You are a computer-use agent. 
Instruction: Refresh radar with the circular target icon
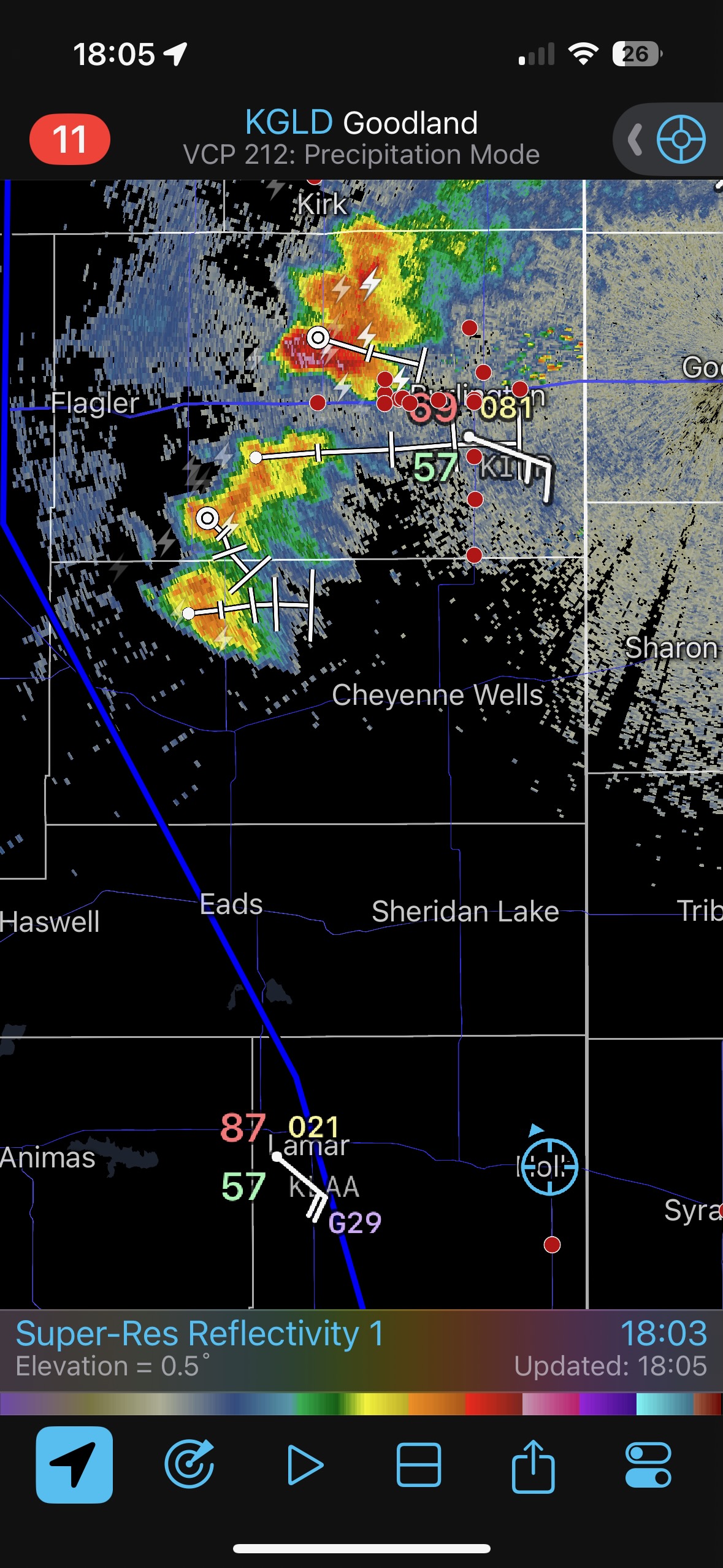(189, 1464)
